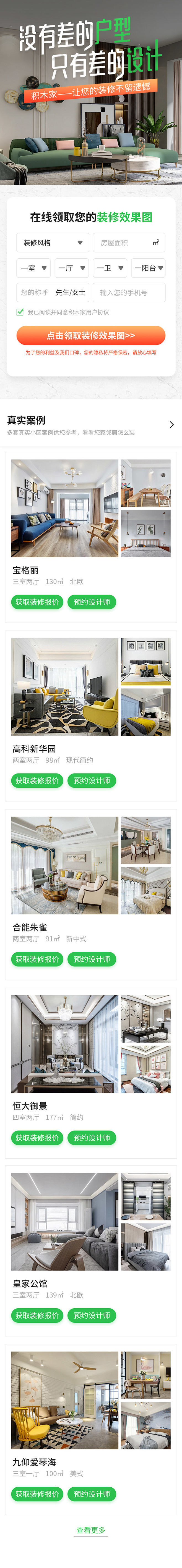Screen dimensions: 182x1568
Task: Book 预约设计师 for 合能朱雀
Action: [92, 959]
